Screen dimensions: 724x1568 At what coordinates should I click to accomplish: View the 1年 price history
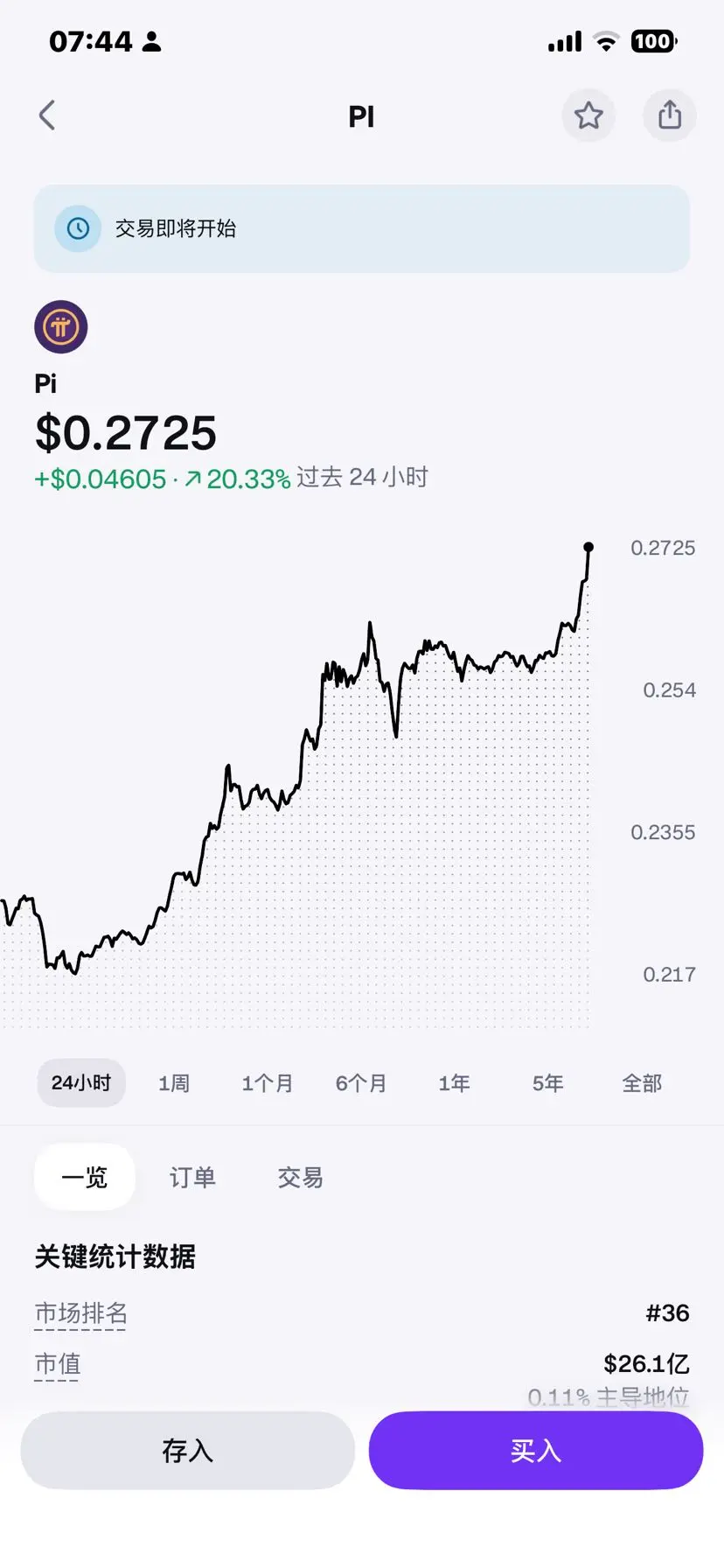tap(455, 1083)
